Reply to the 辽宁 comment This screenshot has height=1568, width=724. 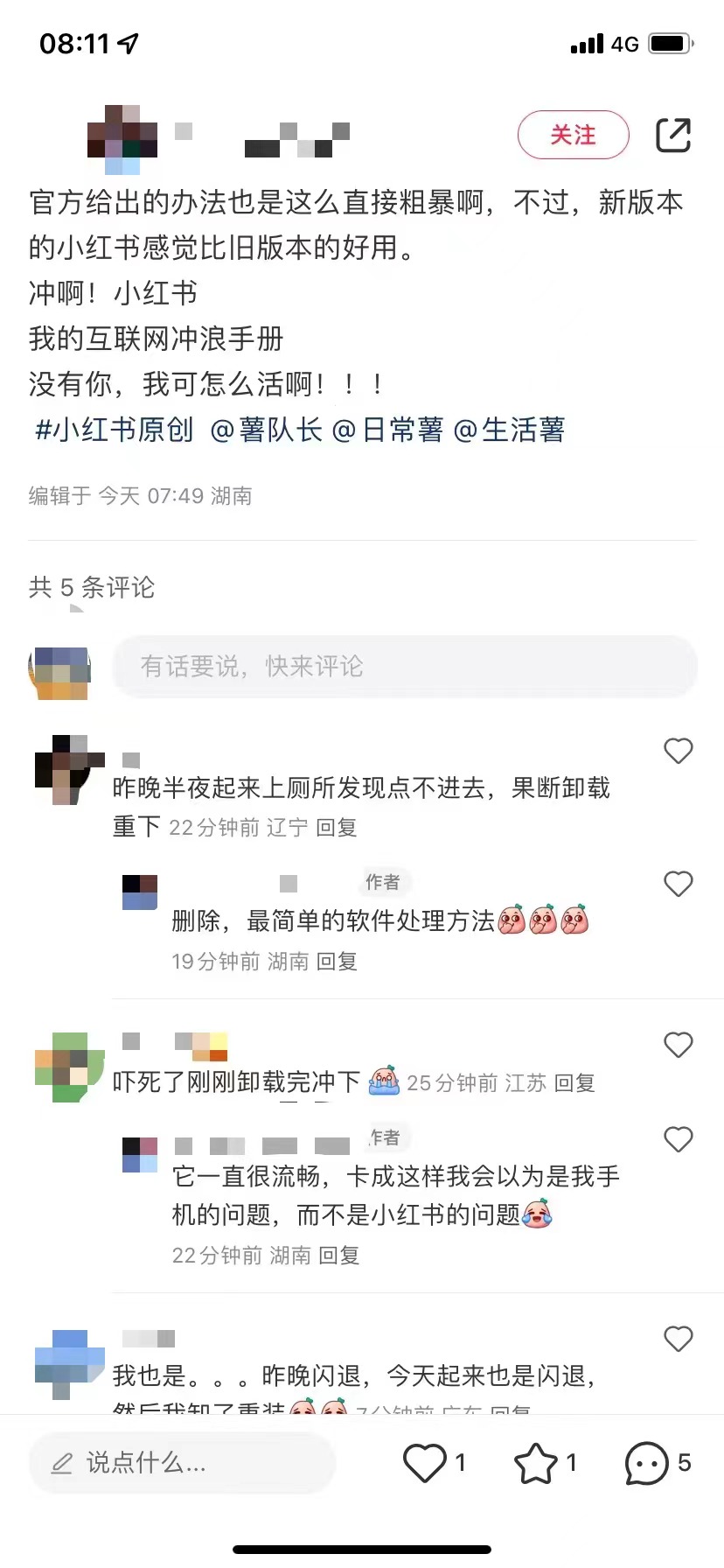[x=337, y=828]
